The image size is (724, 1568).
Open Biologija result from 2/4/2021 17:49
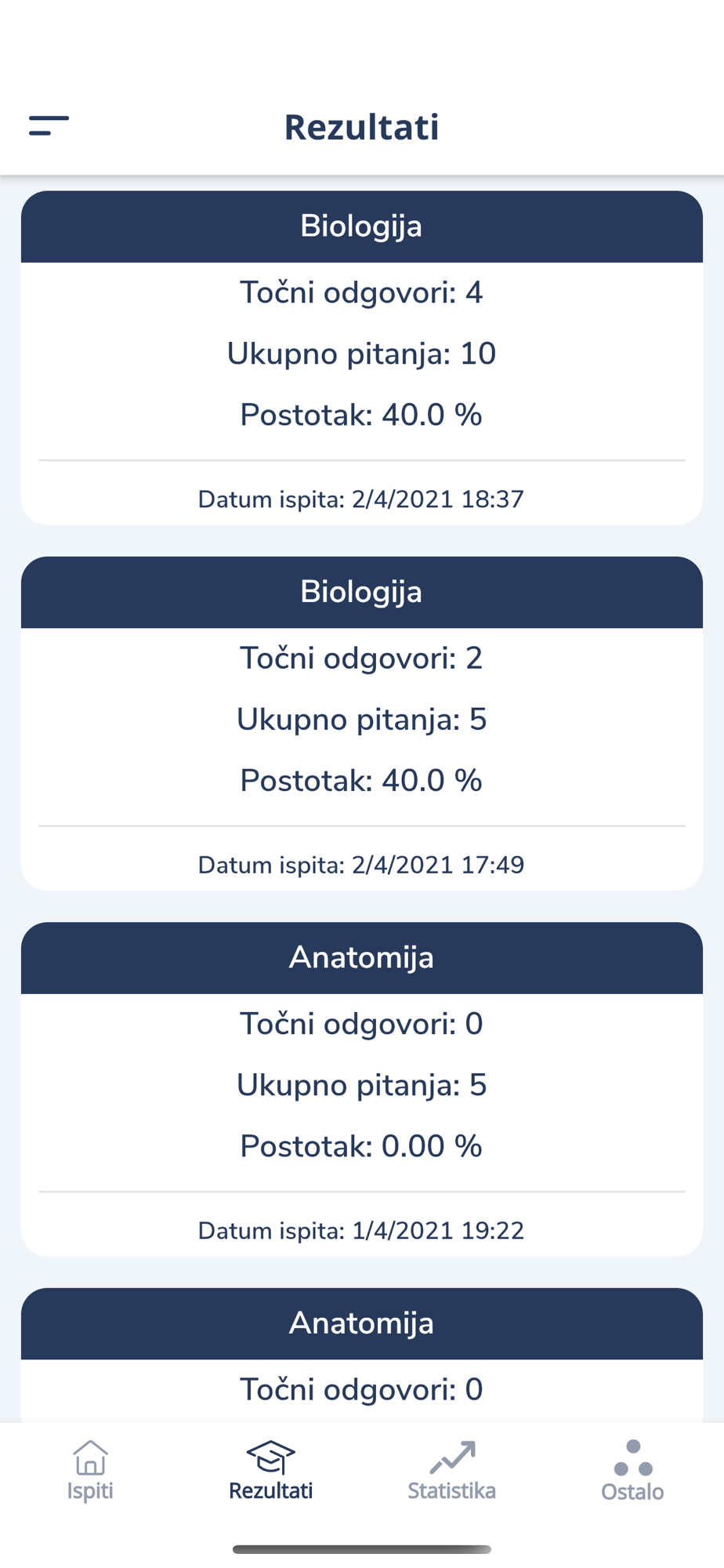point(362,723)
